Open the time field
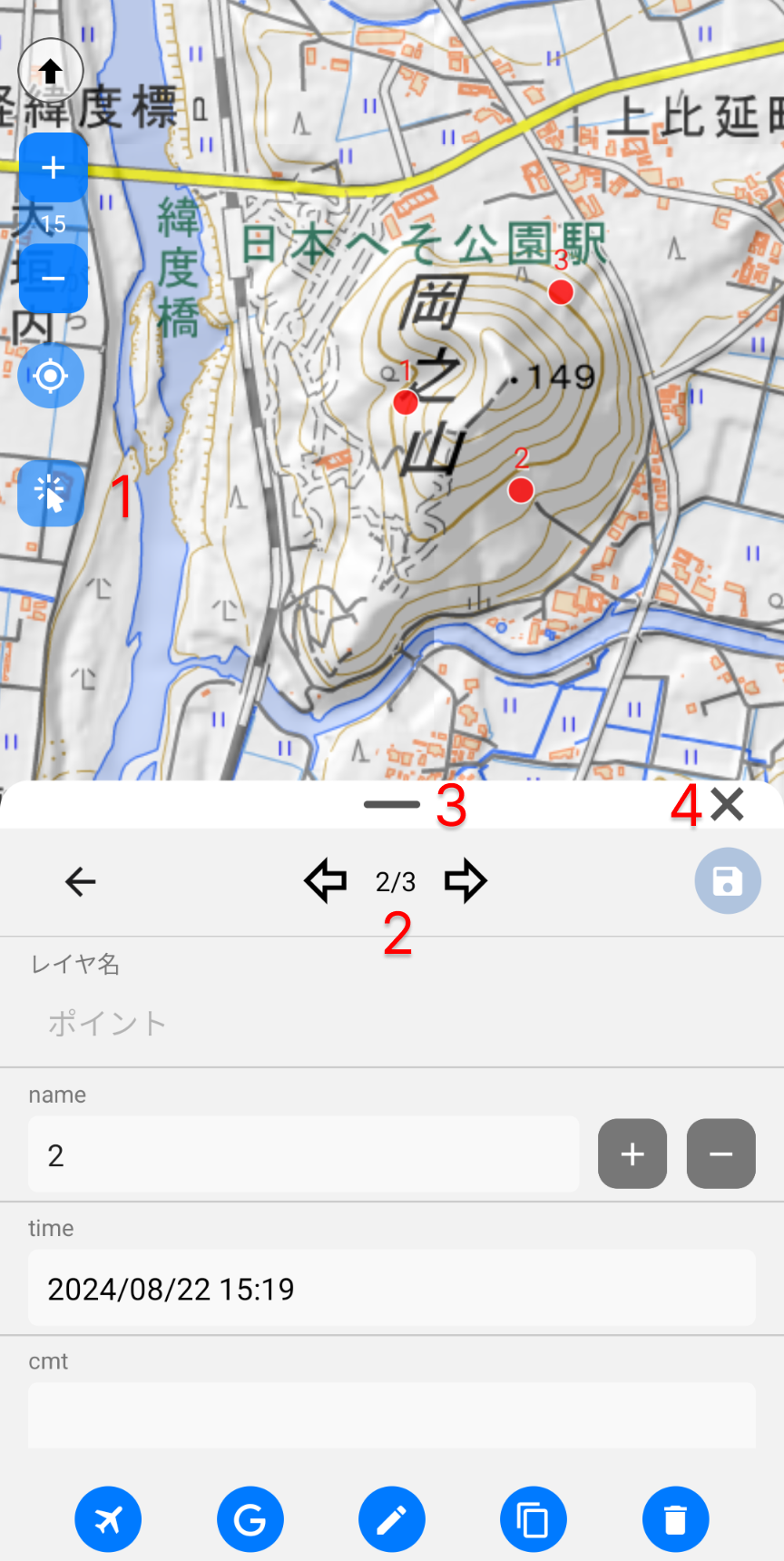Image resolution: width=784 pixels, height=1561 pixels. click(391, 1288)
